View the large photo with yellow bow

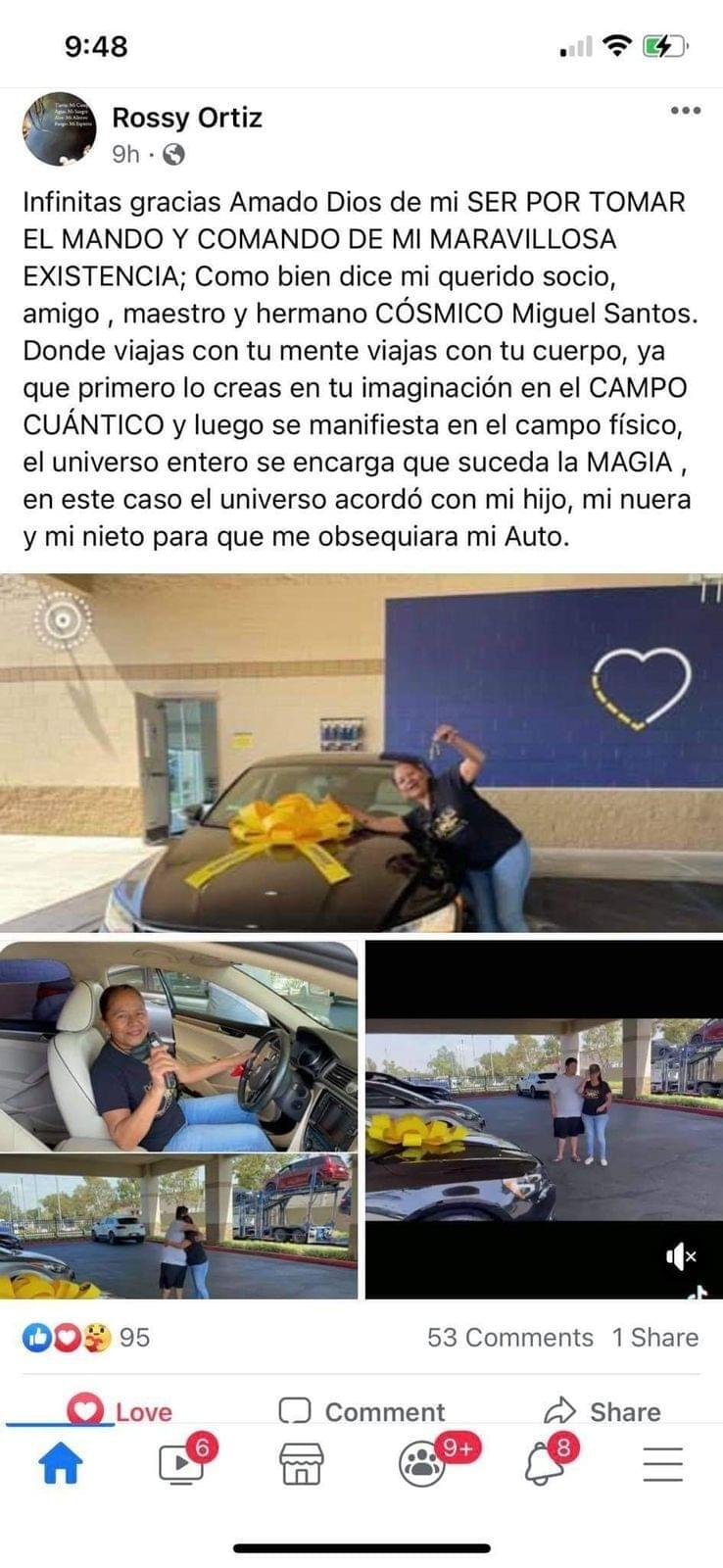click(x=361, y=752)
